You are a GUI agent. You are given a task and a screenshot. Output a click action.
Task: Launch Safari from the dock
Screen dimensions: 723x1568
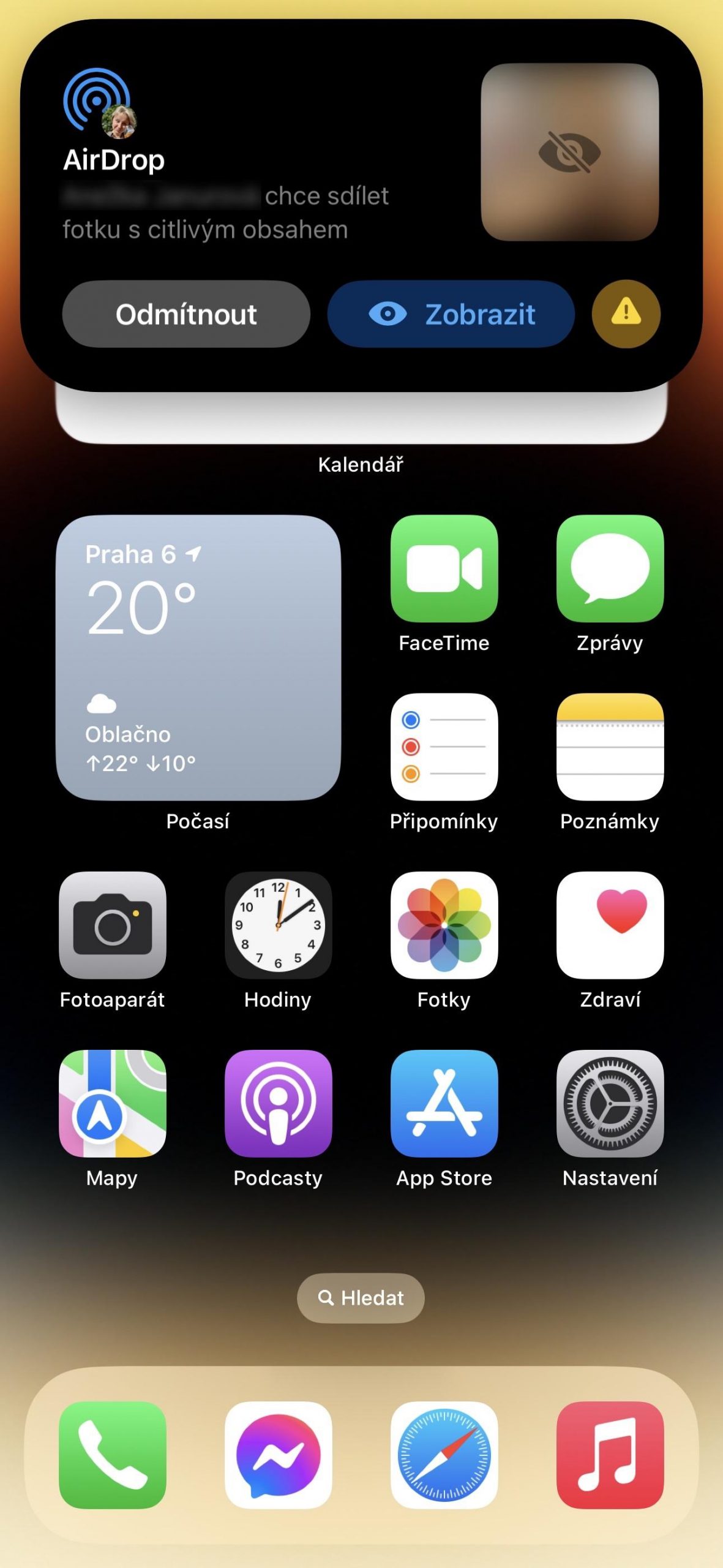pos(444,1455)
